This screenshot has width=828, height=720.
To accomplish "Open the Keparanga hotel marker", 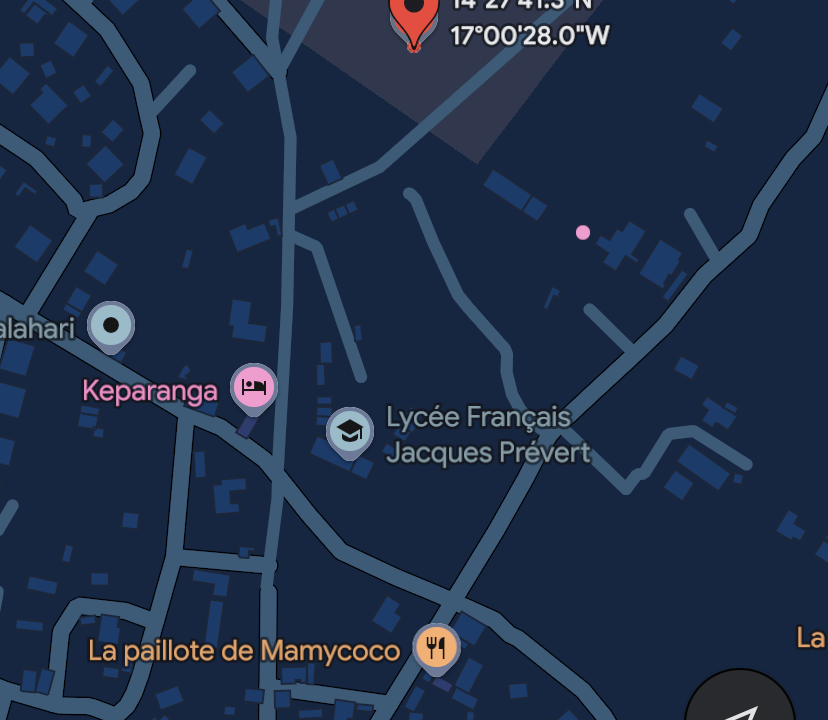I will click(x=254, y=386).
